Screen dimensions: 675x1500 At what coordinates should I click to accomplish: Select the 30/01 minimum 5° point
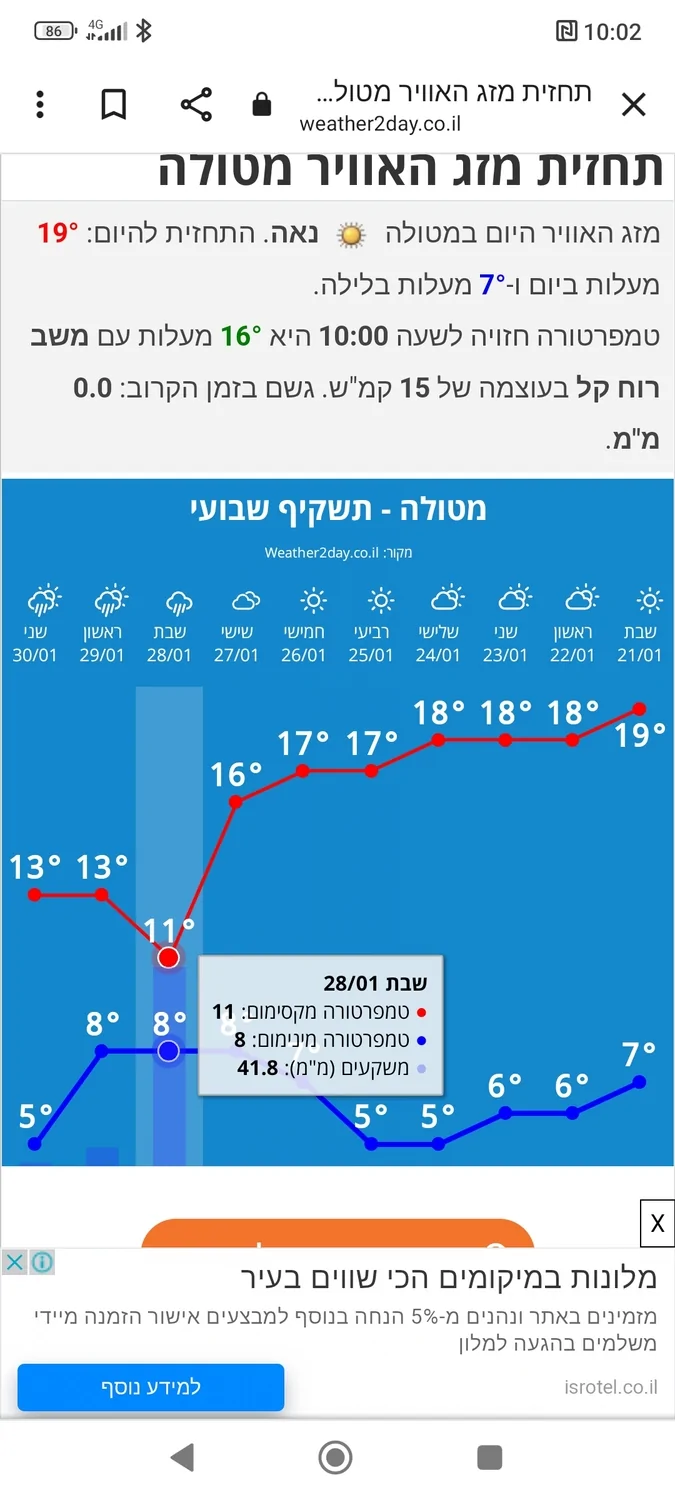coord(35,1143)
